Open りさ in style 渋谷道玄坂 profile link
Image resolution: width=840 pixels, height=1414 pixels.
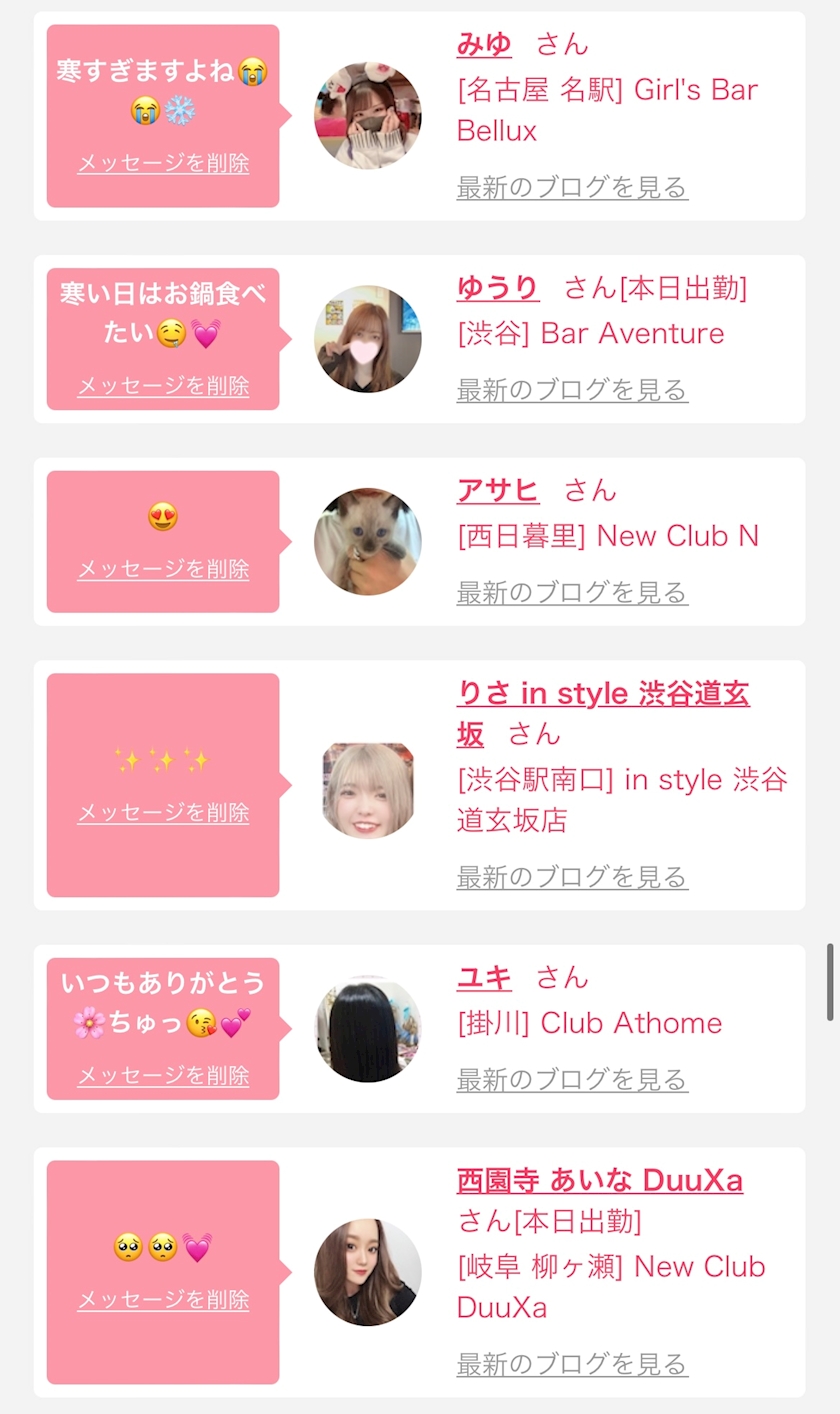coord(603,693)
